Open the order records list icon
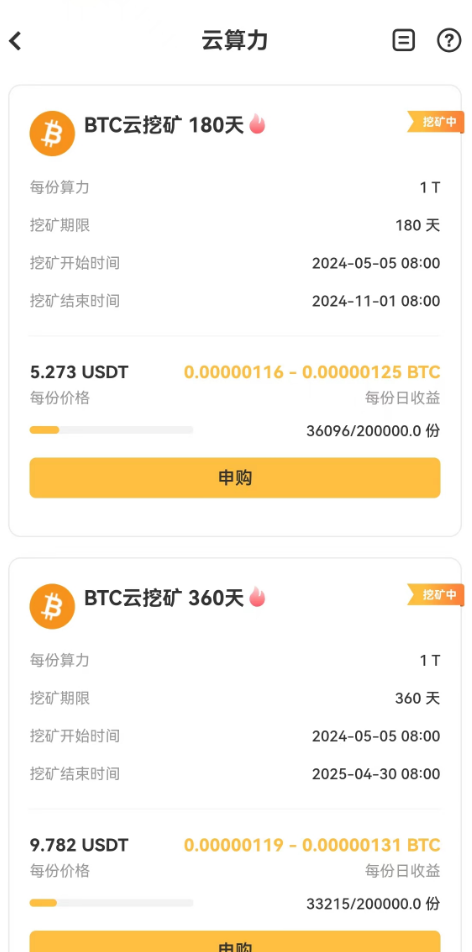The height and width of the screenshot is (952, 472). [x=403, y=41]
